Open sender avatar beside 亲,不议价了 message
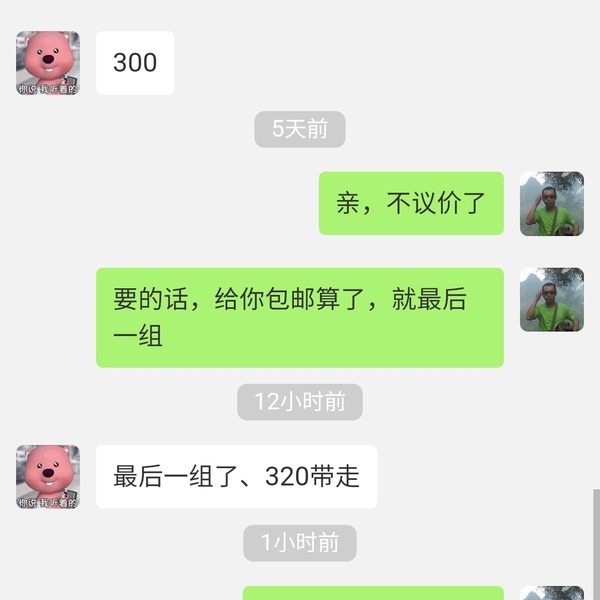Viewport: 600px width, 600px height. 551,204
